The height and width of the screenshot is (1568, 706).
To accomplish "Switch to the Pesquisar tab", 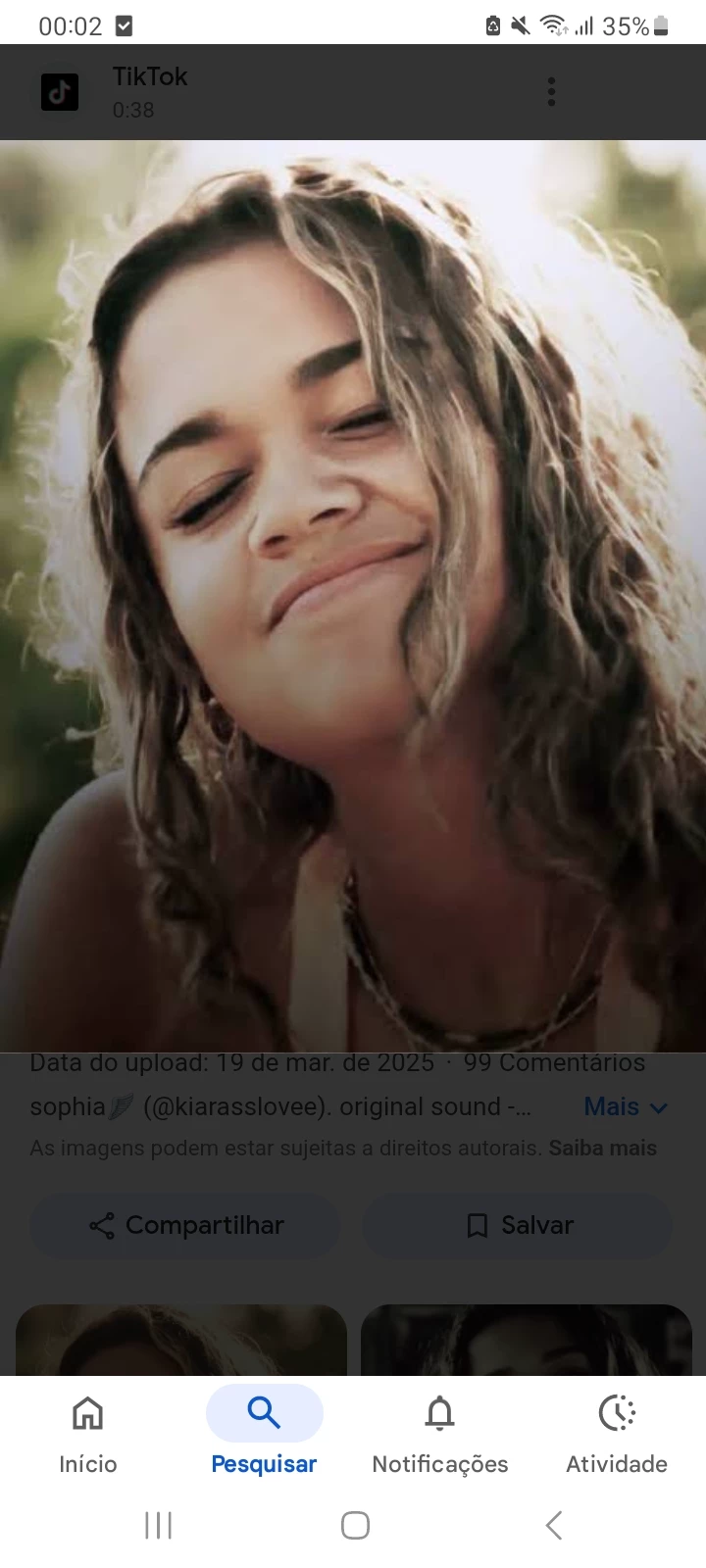I will (x=264, y=1434).
